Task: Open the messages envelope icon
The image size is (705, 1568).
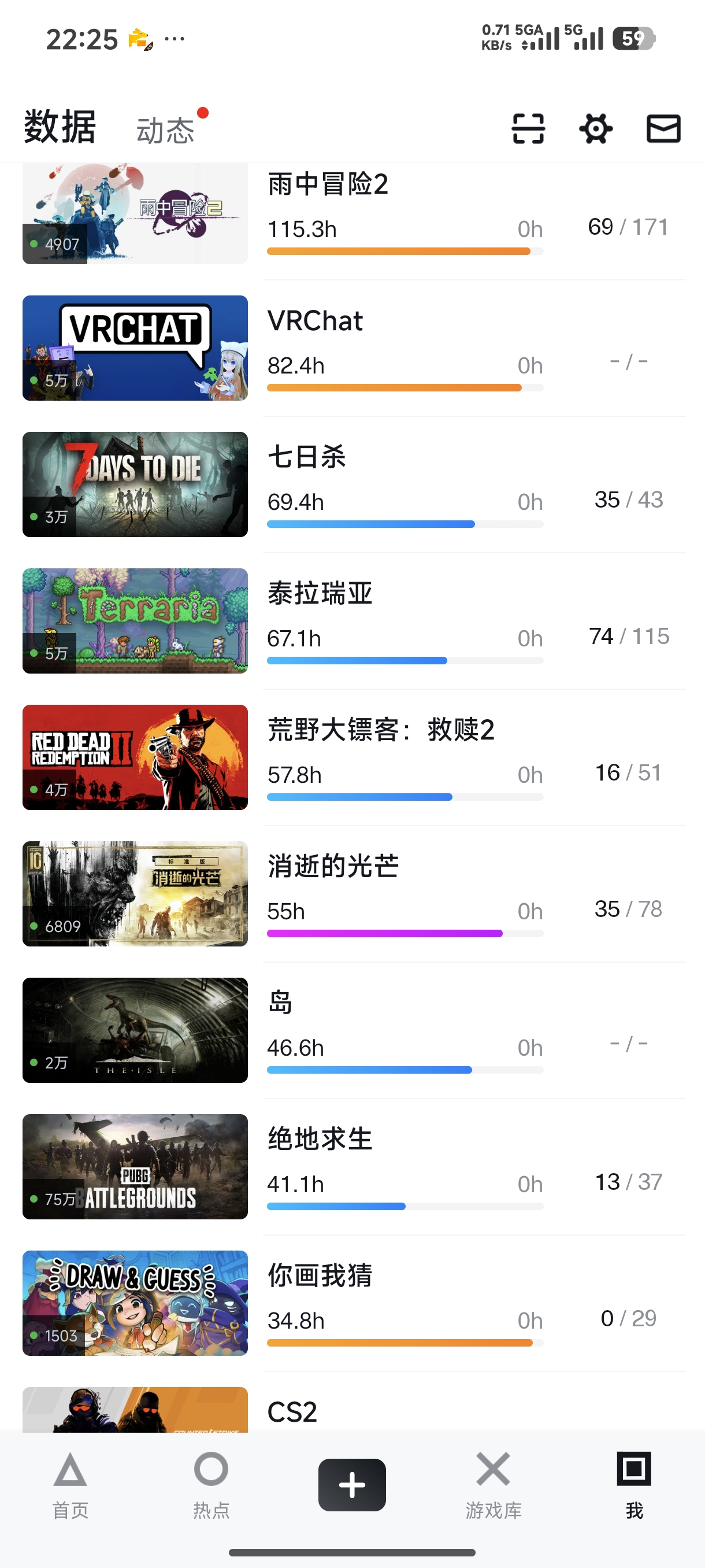Action: pos(663,128)
